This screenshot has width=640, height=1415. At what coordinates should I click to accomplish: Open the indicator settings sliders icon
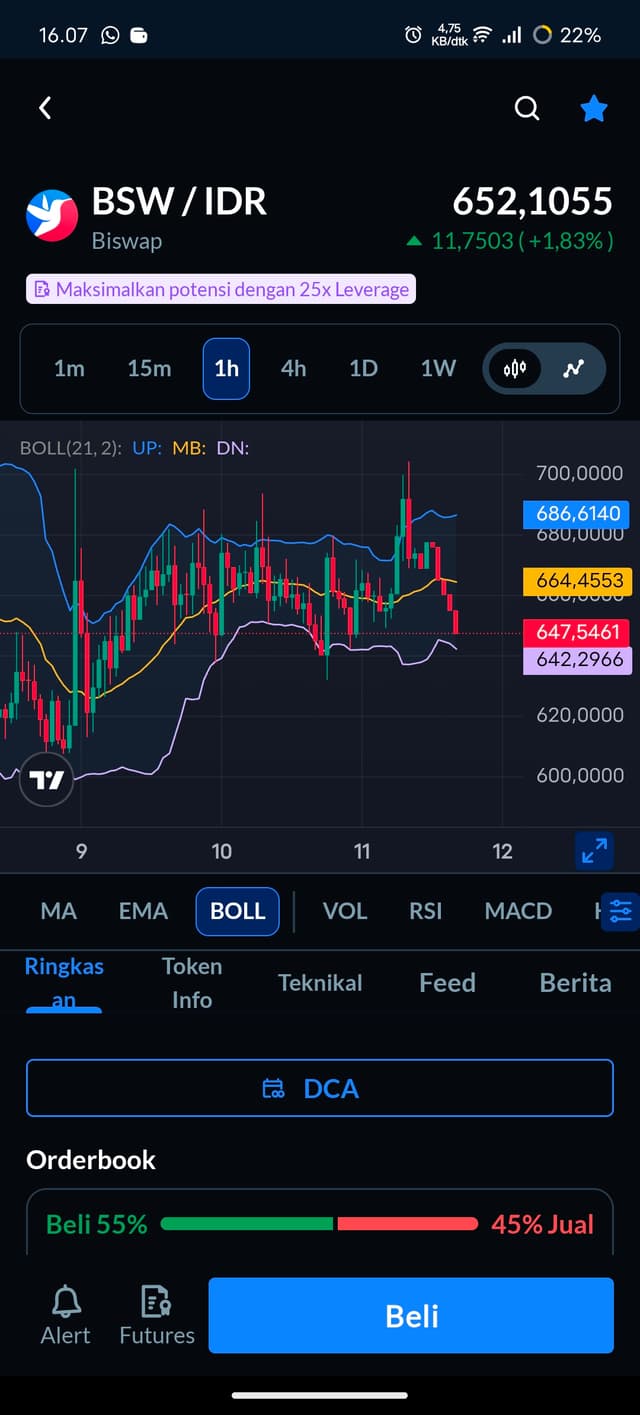point(620,911)
